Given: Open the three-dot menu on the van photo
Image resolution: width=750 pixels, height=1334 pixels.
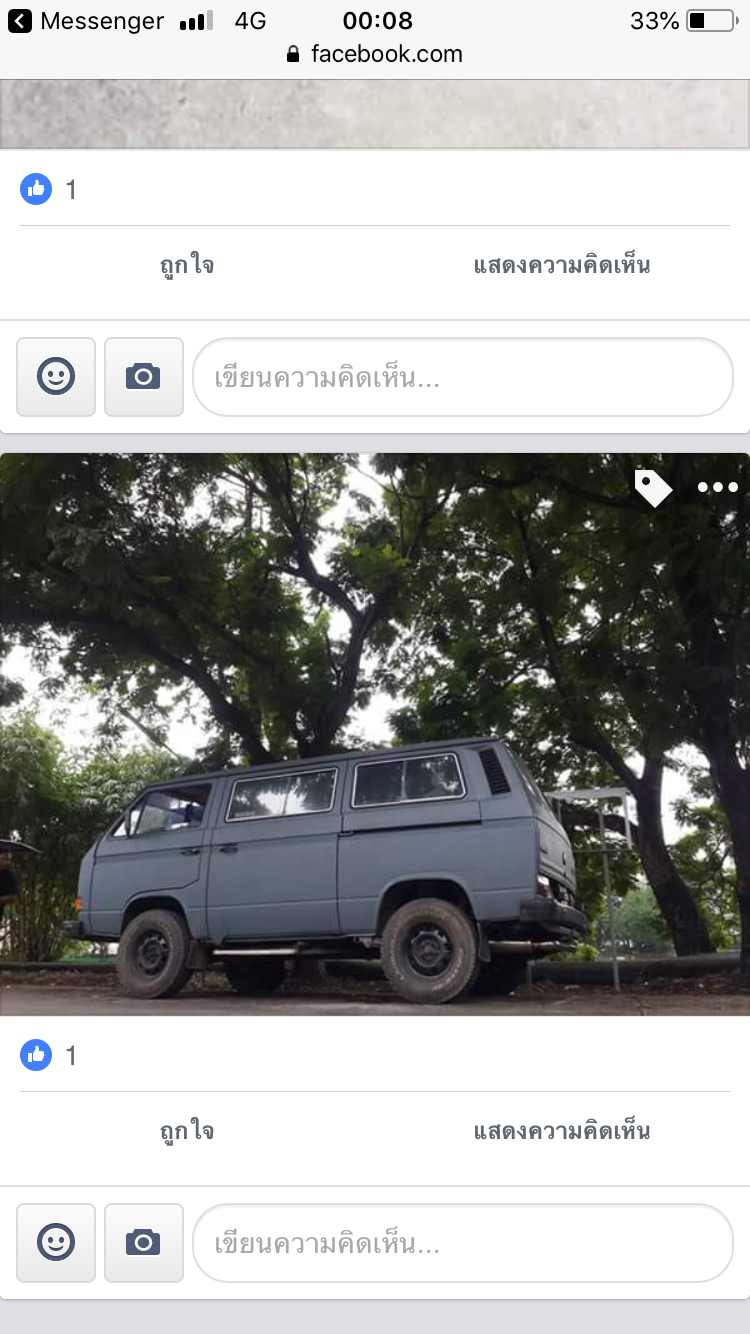Looking at the screenshot, I should click(x=717, y=488).
